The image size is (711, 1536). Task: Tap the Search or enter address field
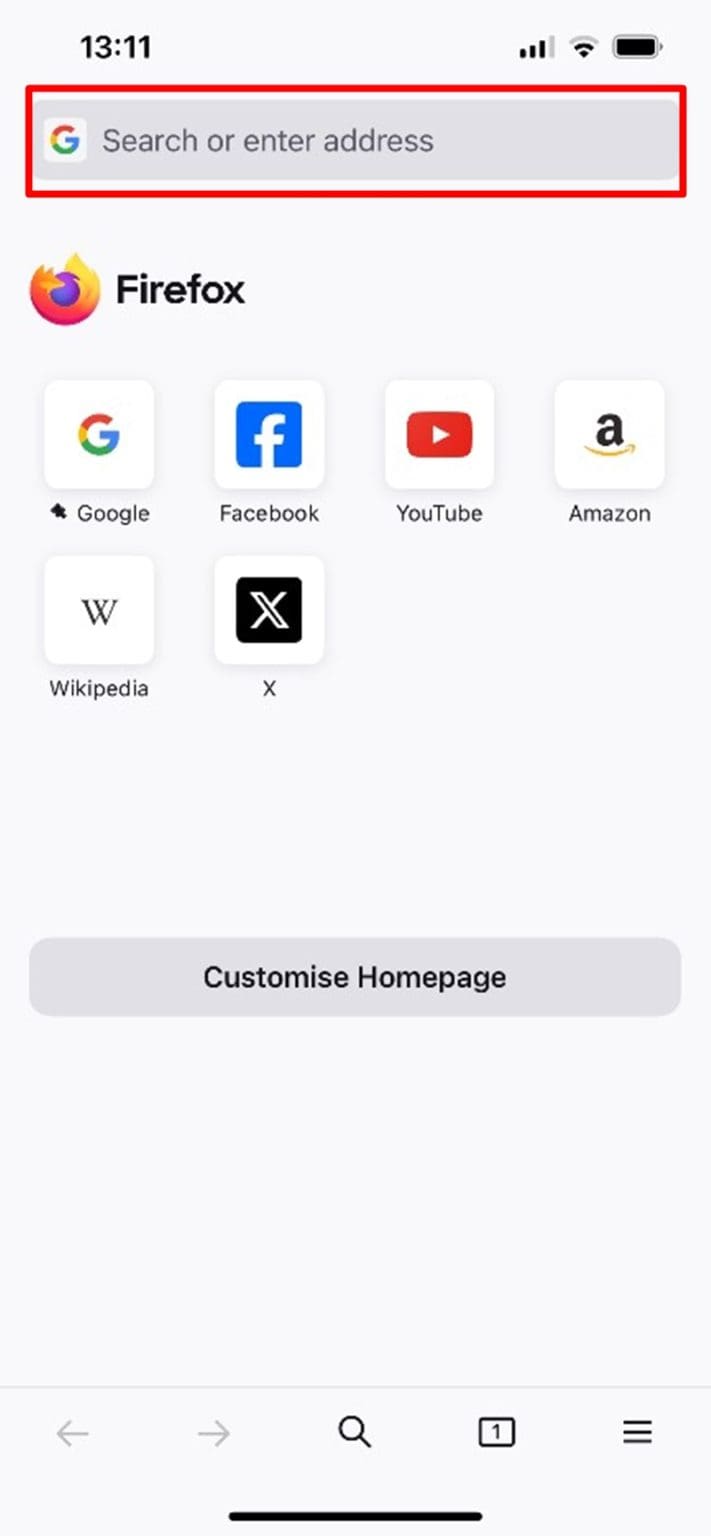click(380, 141)
